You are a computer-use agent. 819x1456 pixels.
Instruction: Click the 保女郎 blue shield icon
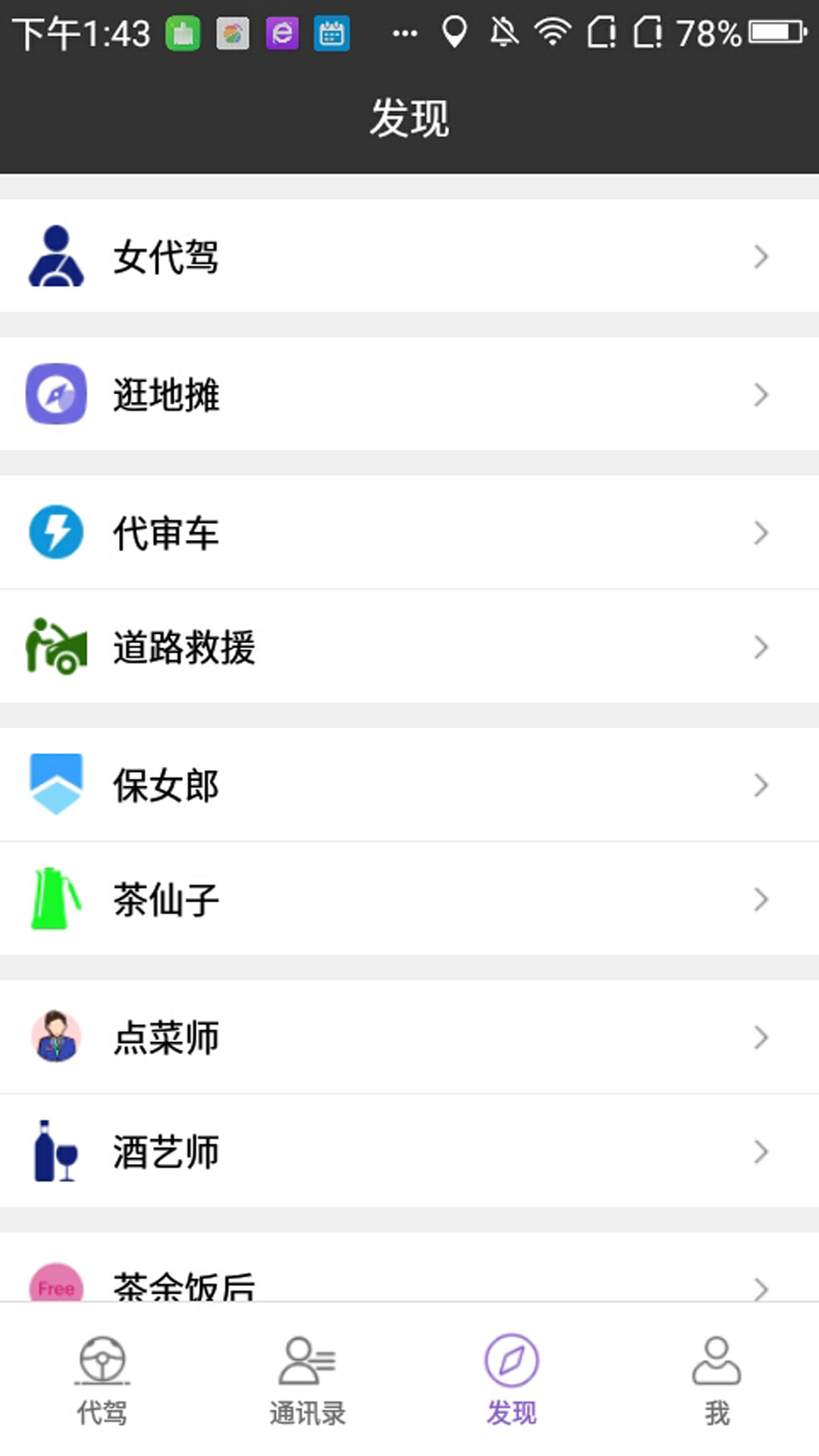click(x=55, y=785)
